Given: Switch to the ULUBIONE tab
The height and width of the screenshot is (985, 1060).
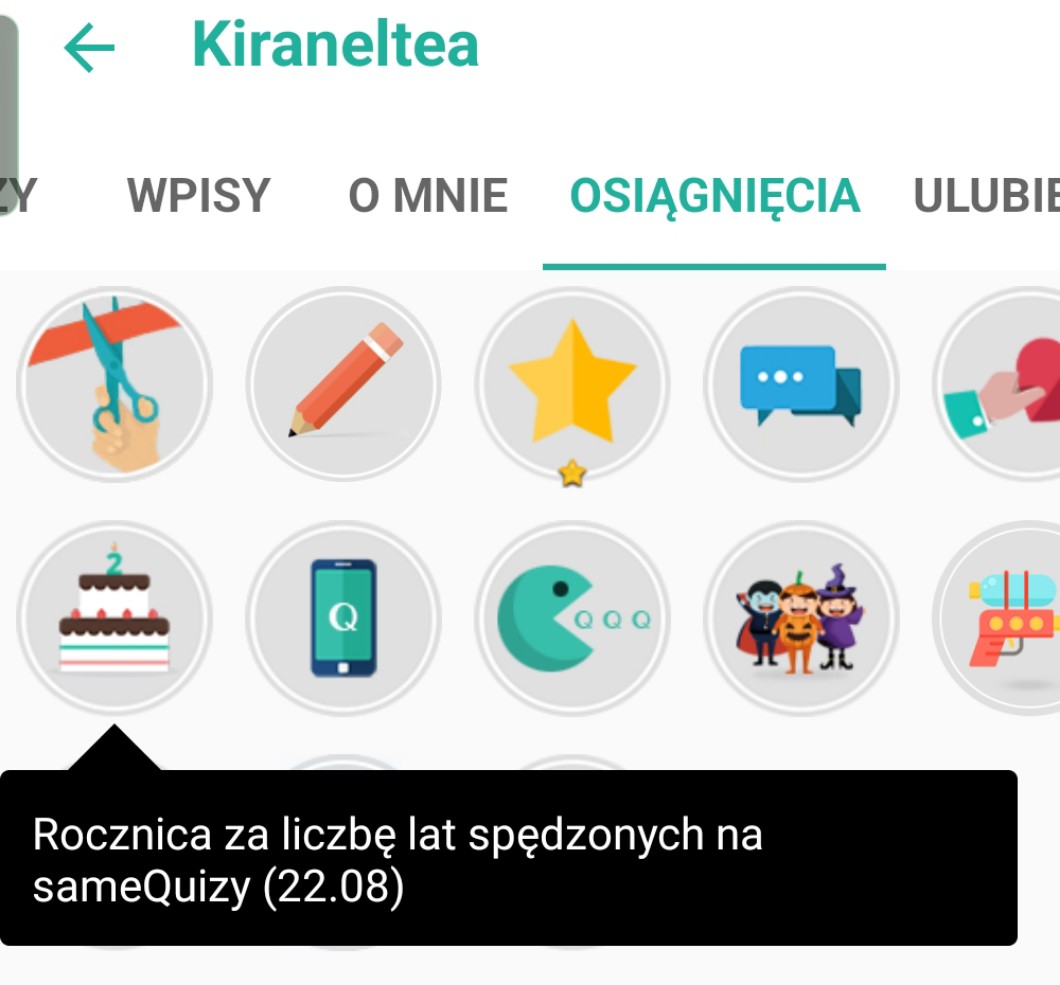Looking at the screenshot, I should click(985, 195).
